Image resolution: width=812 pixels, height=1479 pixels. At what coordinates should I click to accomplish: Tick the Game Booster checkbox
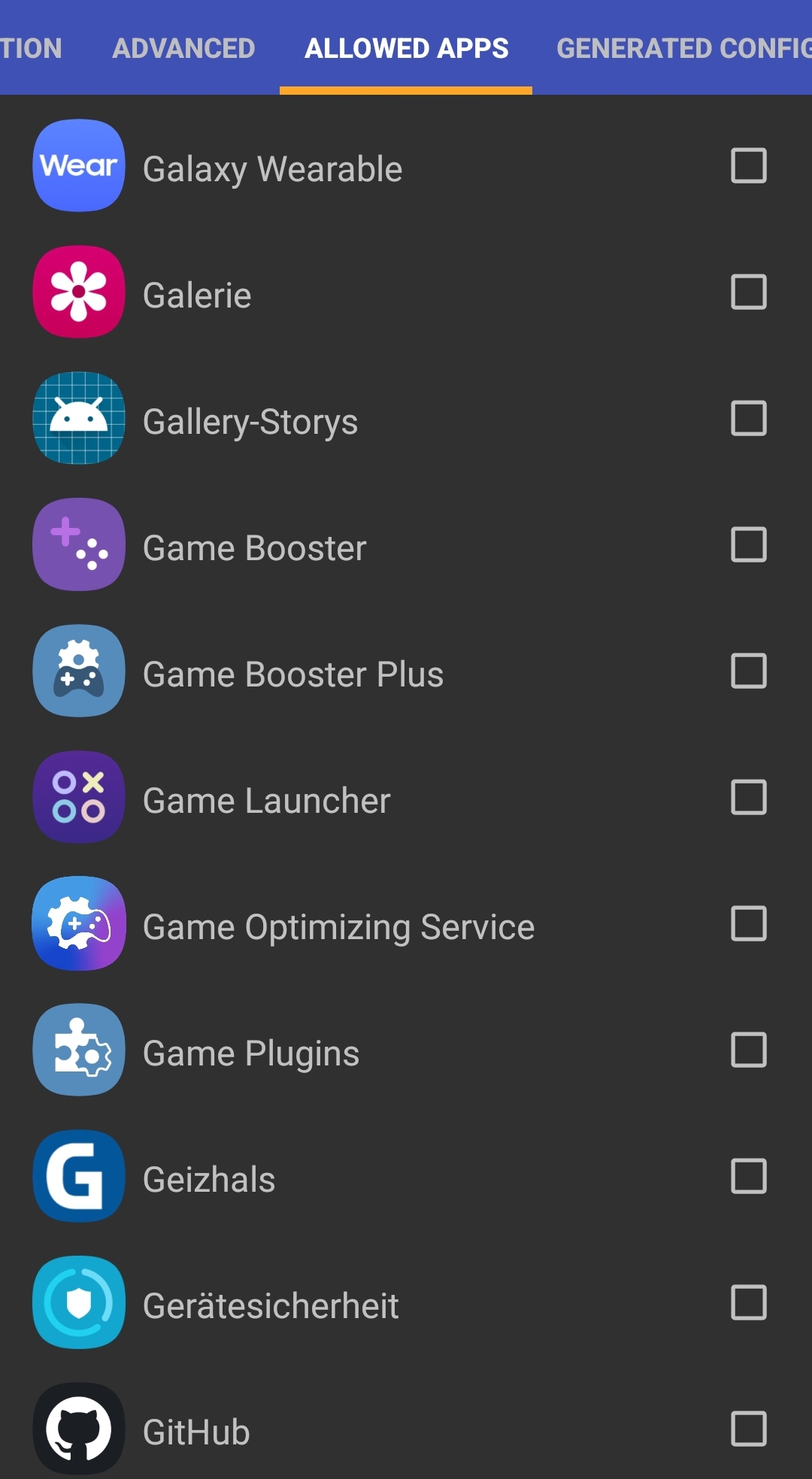748,544
